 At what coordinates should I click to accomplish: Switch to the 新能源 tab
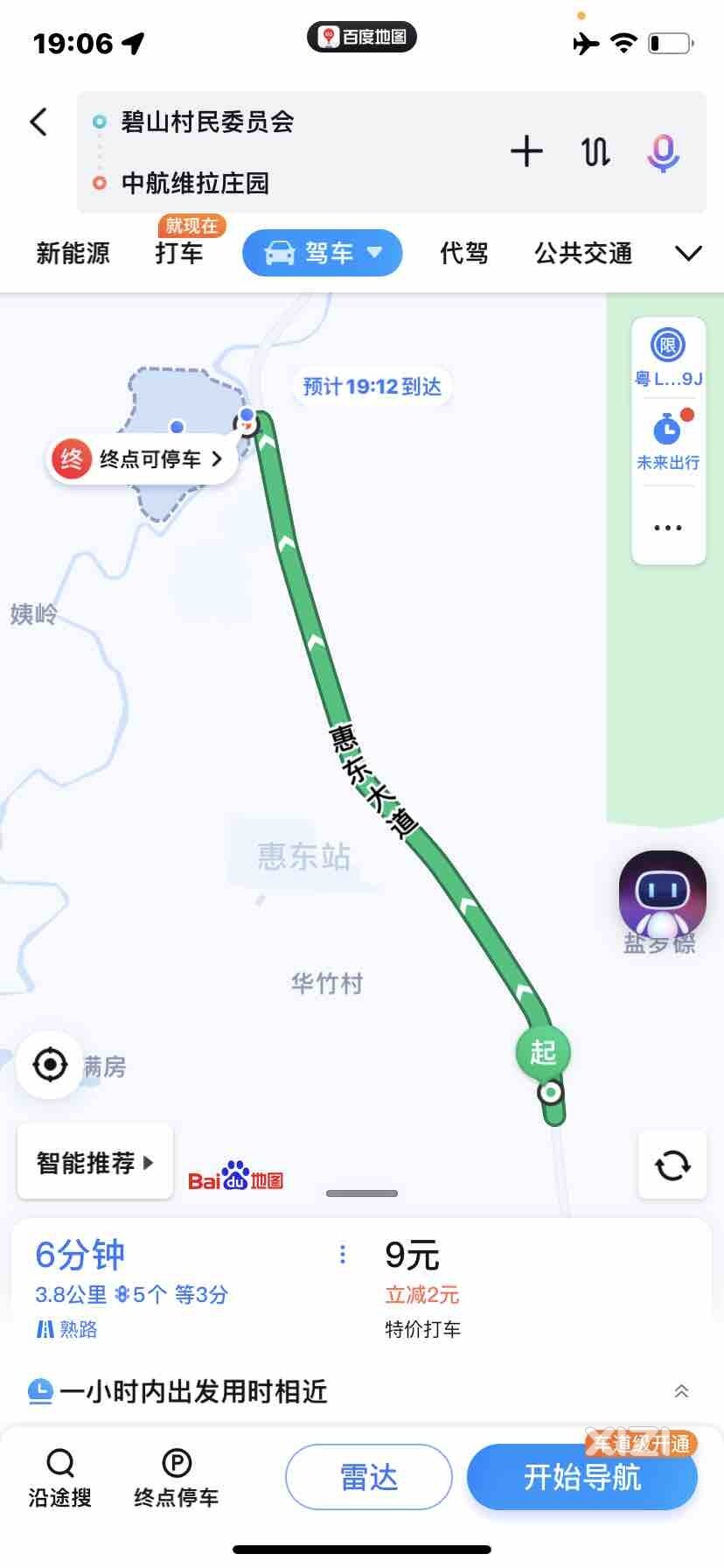click(x=73, y=253)
